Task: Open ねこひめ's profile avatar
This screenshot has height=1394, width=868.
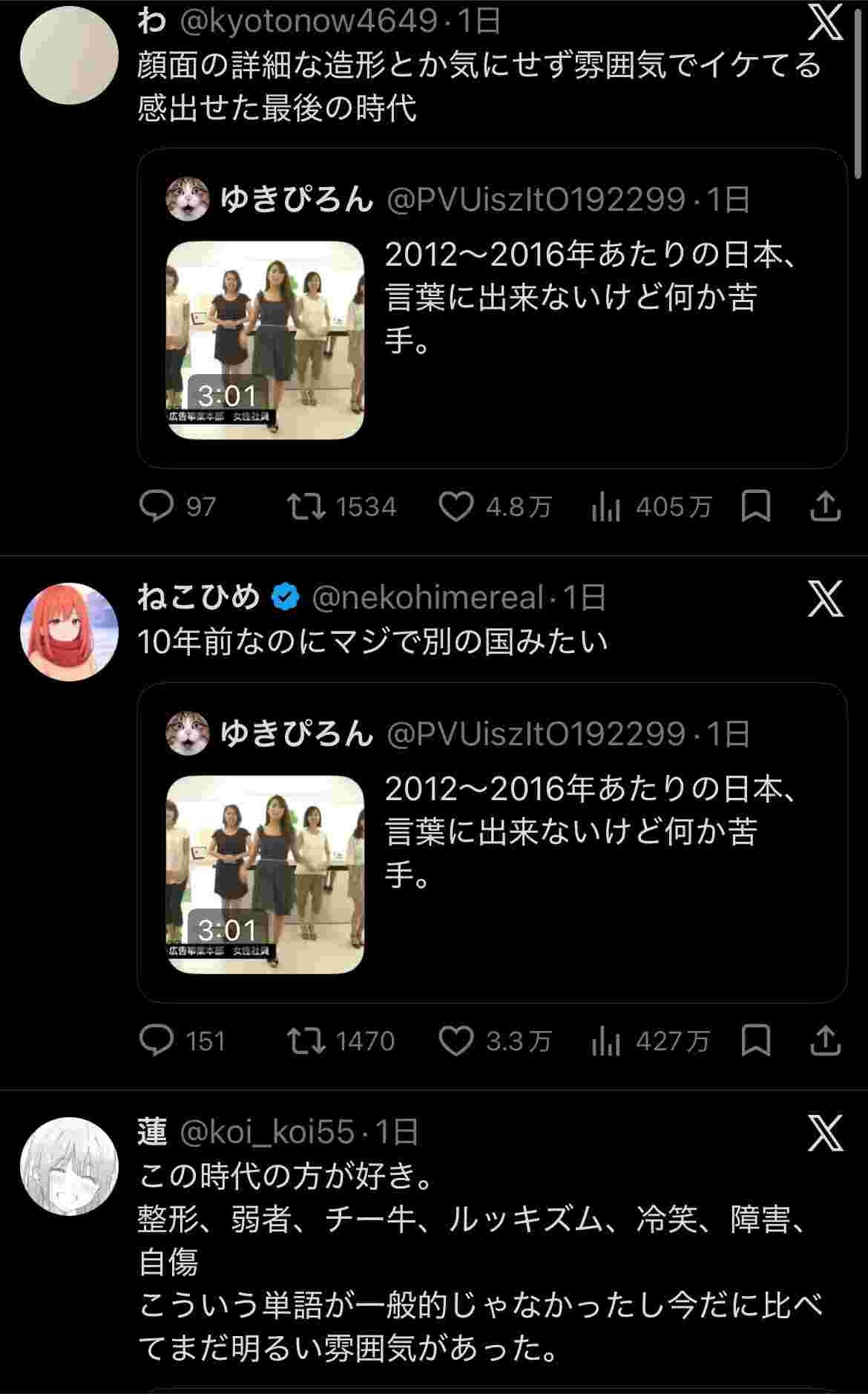Action: [x=69, y=632]
